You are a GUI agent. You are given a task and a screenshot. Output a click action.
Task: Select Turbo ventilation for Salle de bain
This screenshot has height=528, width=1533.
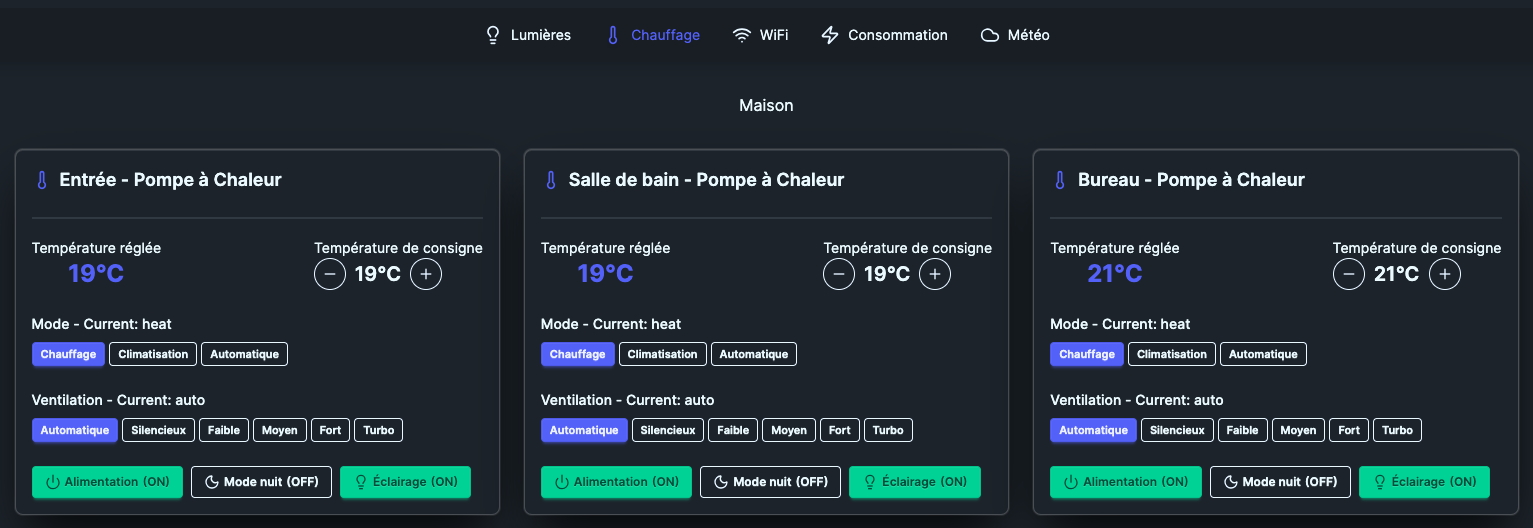coord(888,430)
